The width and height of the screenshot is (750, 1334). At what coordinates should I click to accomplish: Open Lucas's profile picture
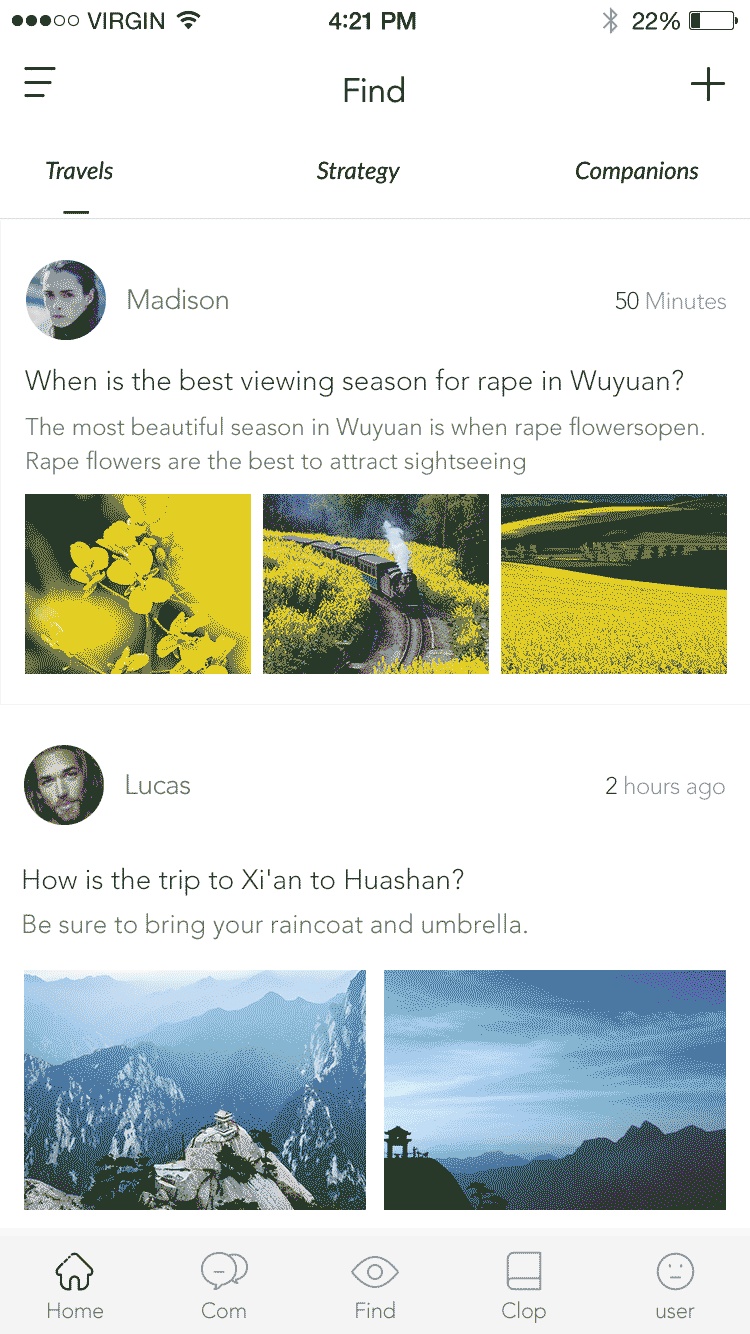(64, 785)
